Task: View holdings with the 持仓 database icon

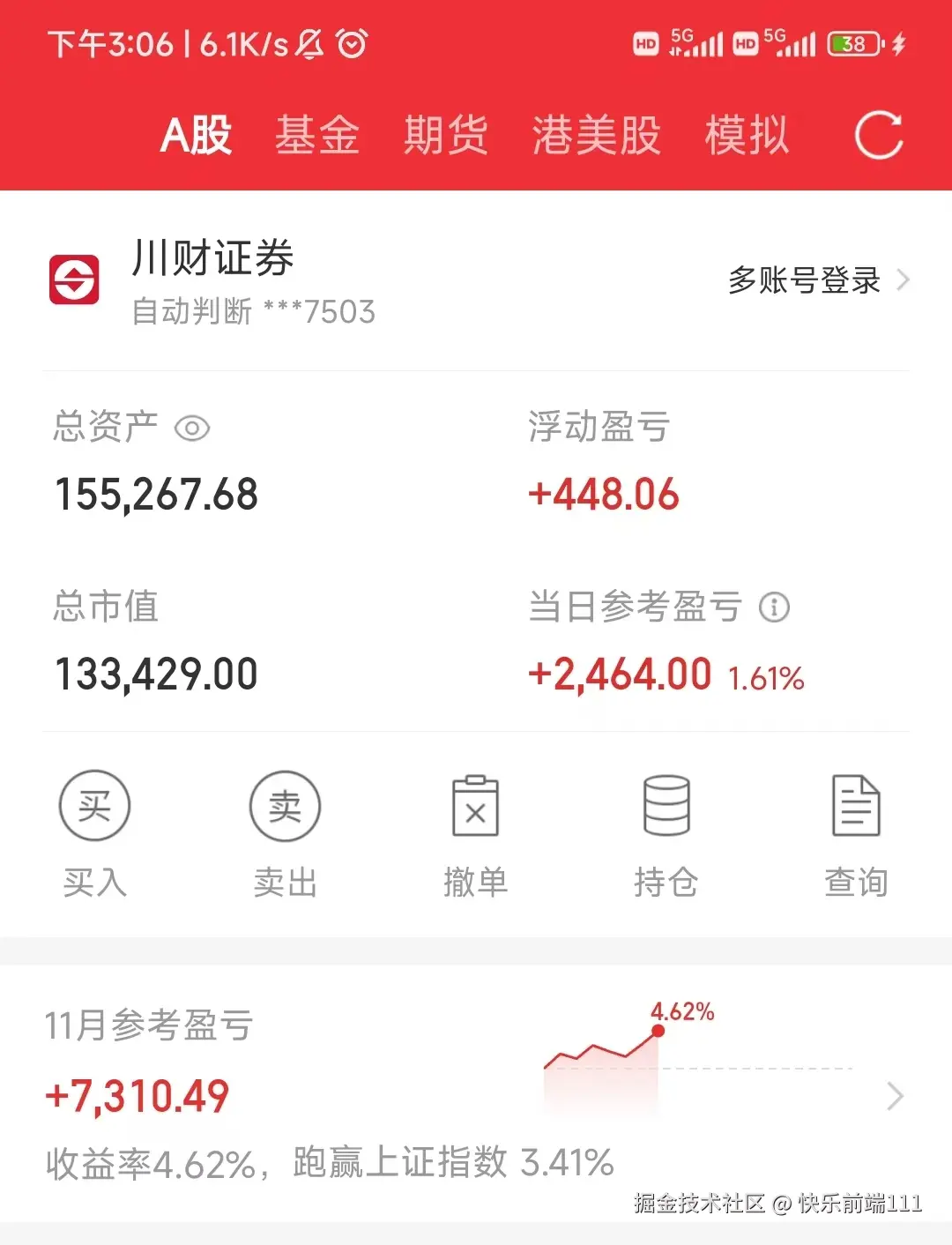Action: tap(666, 805)
